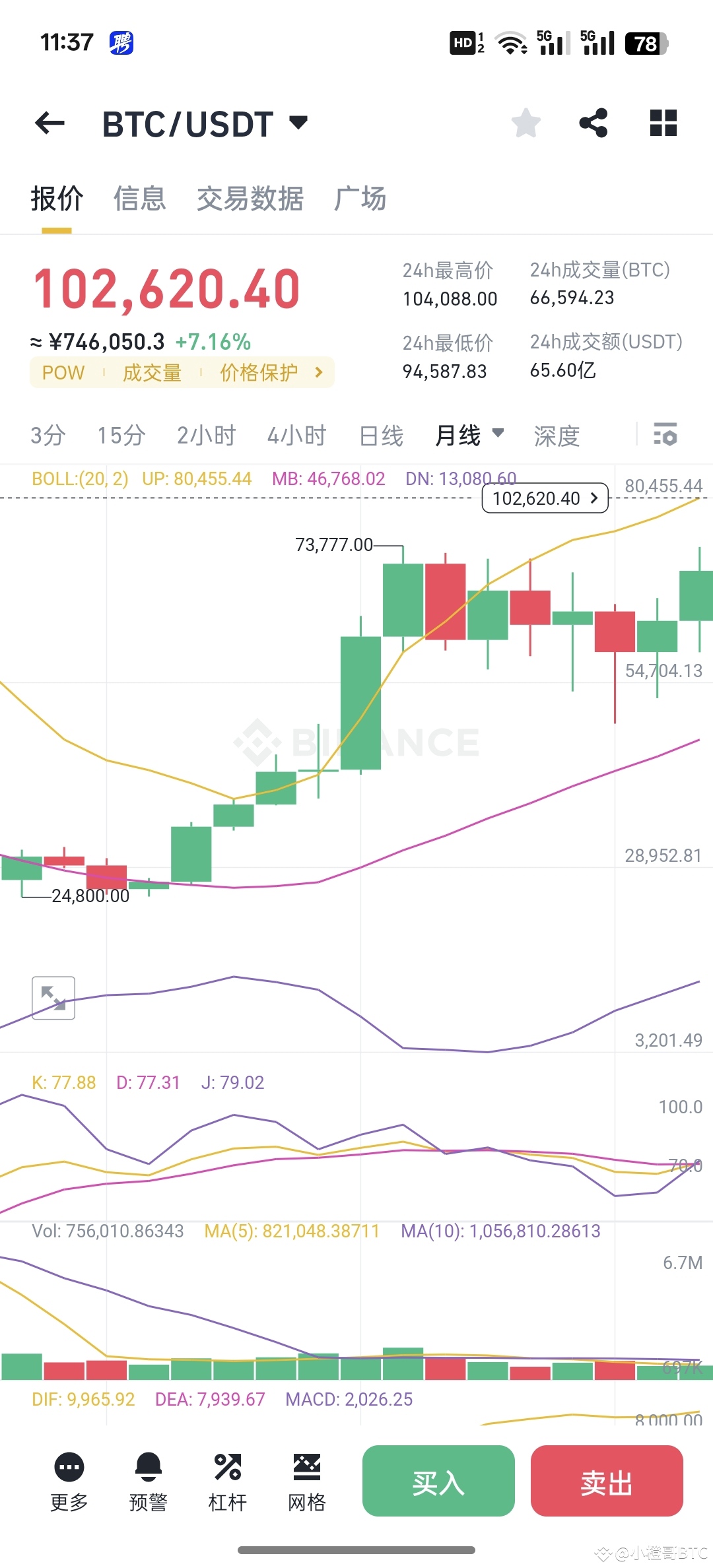Open the 广场 tab
Screen dimensions: 713x1568
tap(360, 198)
